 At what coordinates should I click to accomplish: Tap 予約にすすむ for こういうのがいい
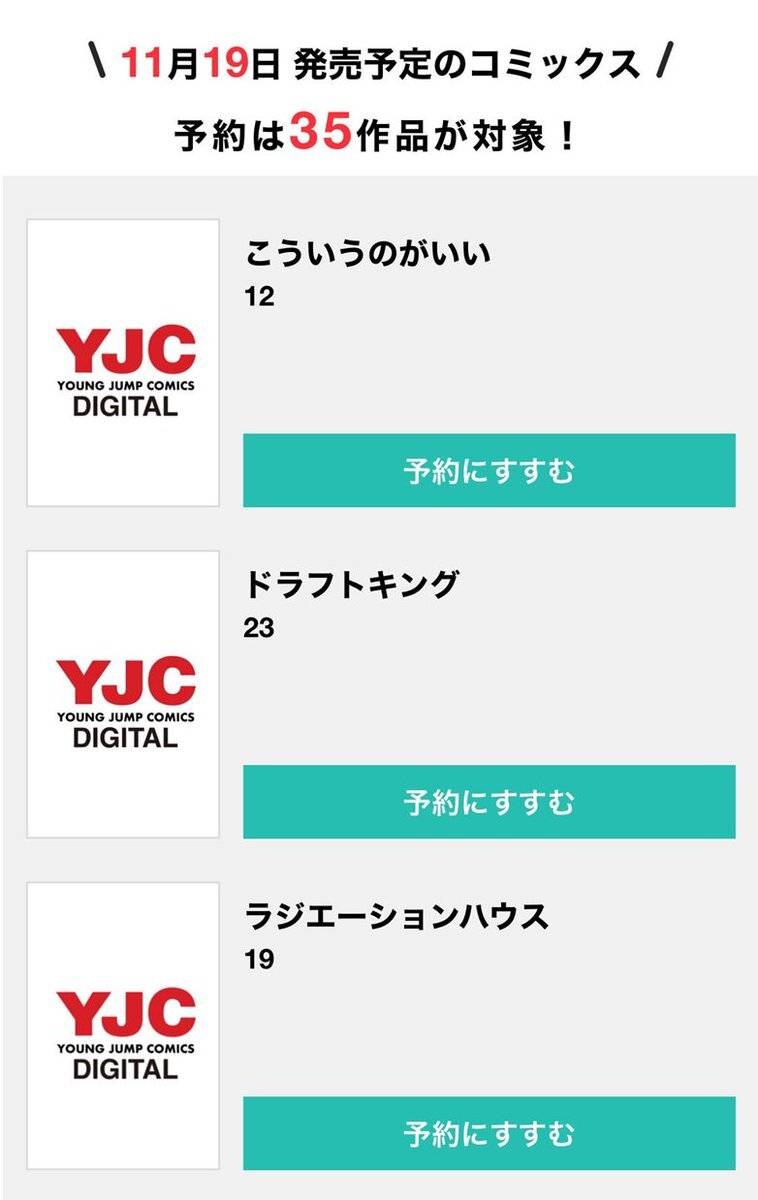[x=489, y=470]
